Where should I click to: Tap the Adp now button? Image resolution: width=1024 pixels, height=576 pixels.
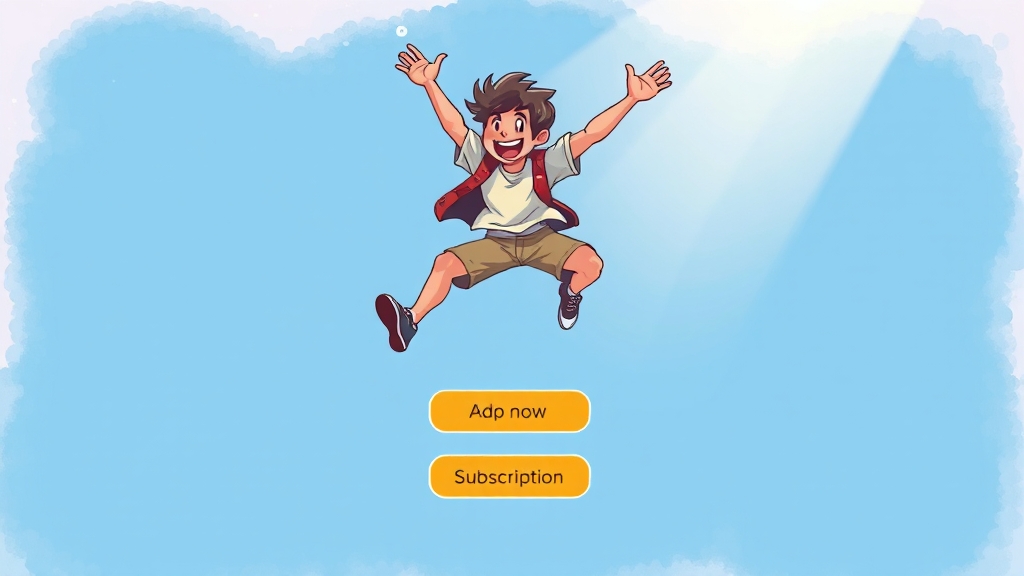tap(509, 411)
